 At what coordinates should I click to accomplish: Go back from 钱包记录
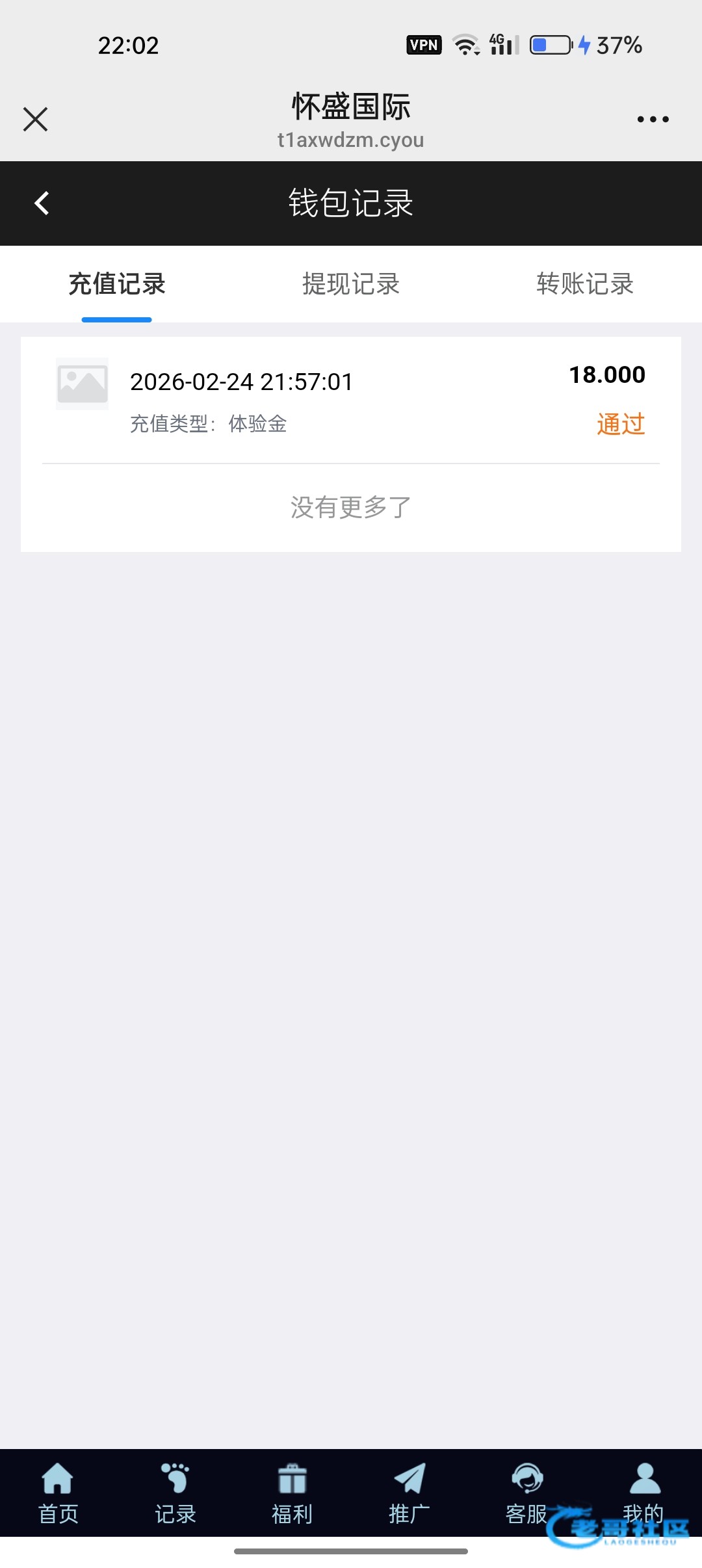click(42, 203)
